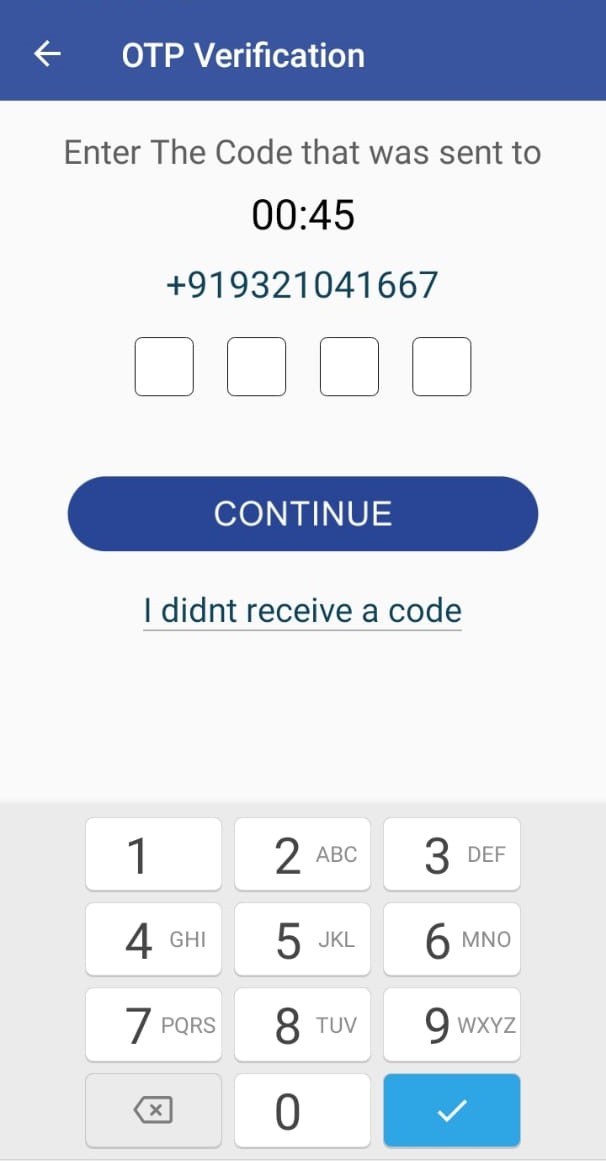Tap the 0 key on the keypad
606x1161 pixels.
click(x=302, y=1110)
